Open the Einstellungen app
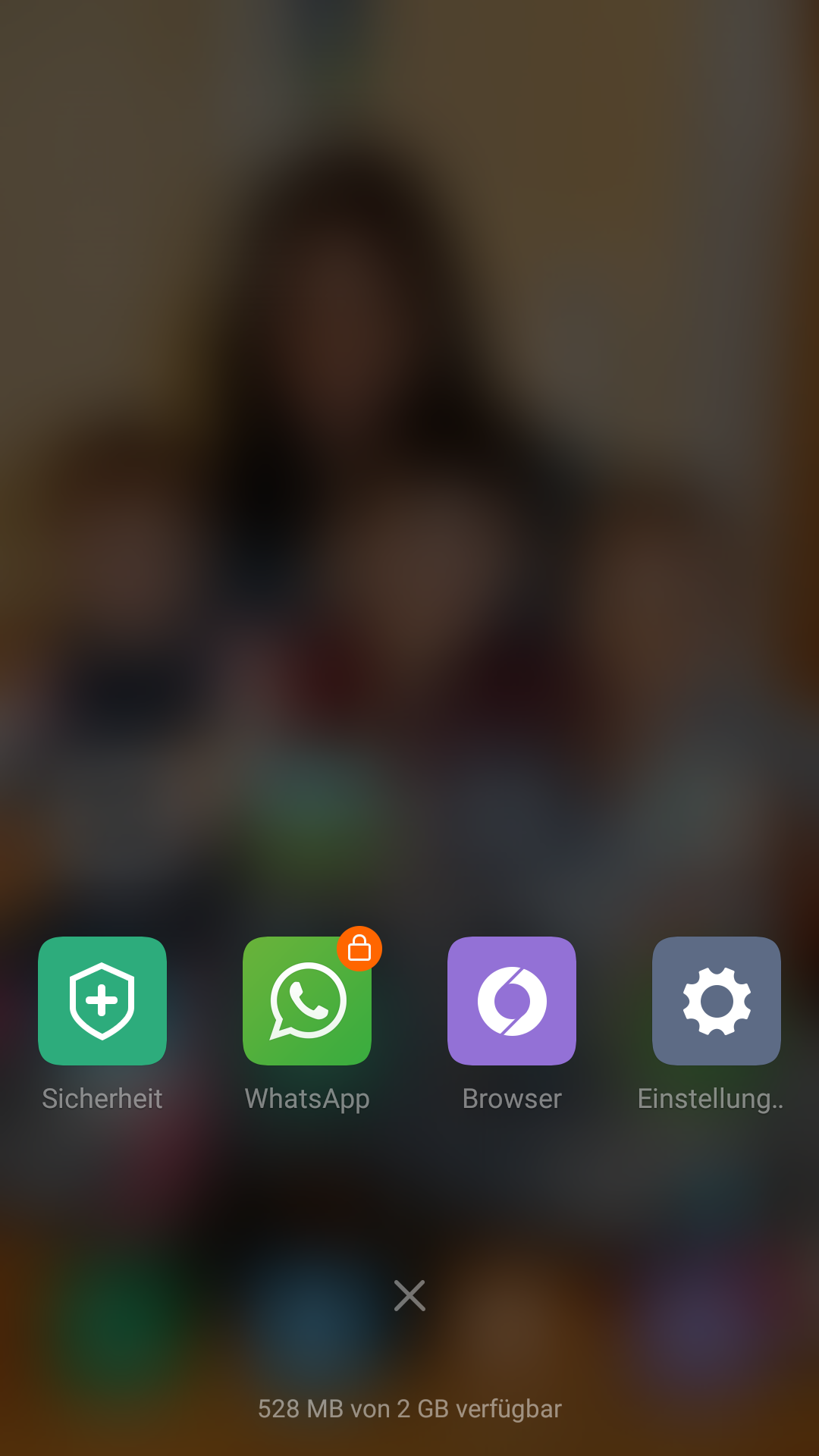Screen dimensions: 819x1456 [717, 1001]
